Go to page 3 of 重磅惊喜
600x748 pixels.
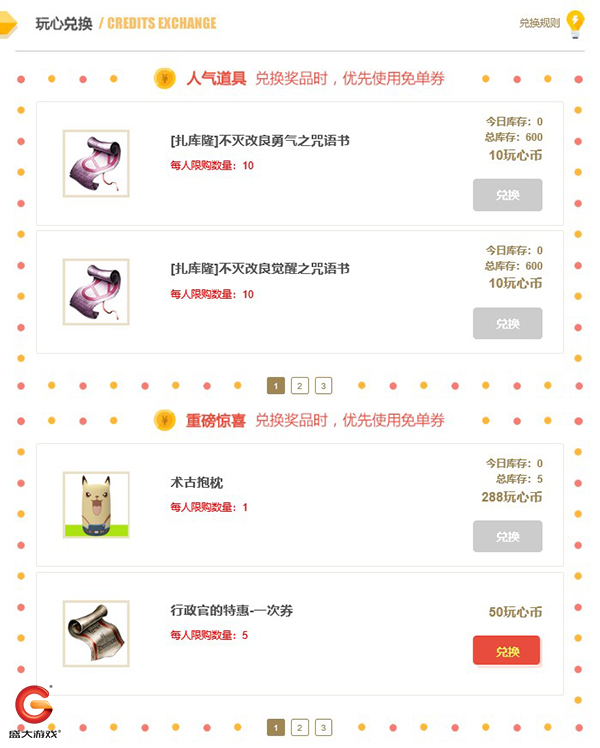323,727
